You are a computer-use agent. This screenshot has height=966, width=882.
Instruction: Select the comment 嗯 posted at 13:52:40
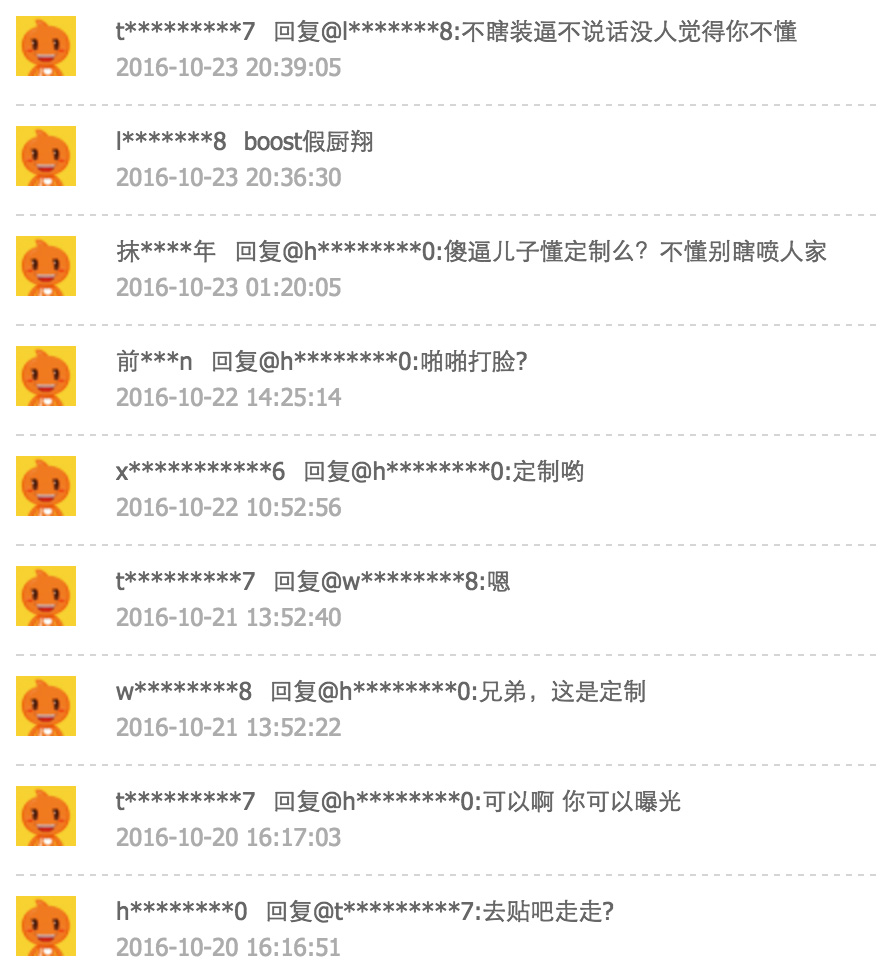coord(498,582)
